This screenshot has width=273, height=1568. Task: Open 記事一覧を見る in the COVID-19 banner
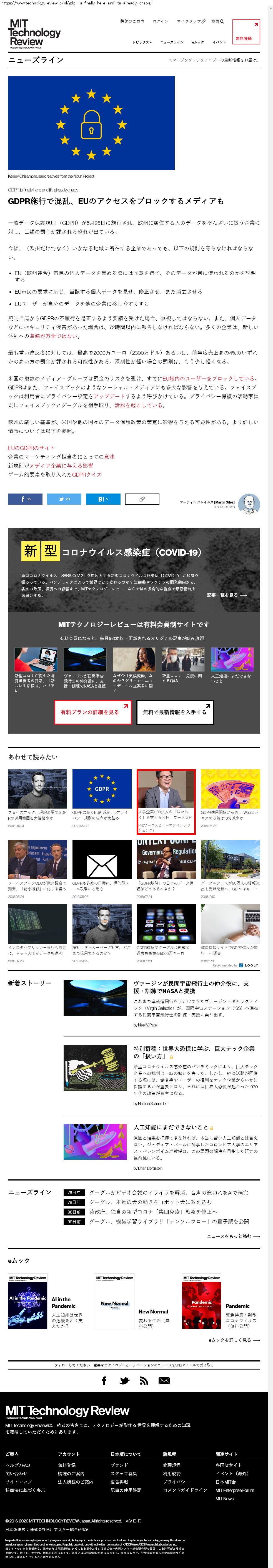pos(227,595)
